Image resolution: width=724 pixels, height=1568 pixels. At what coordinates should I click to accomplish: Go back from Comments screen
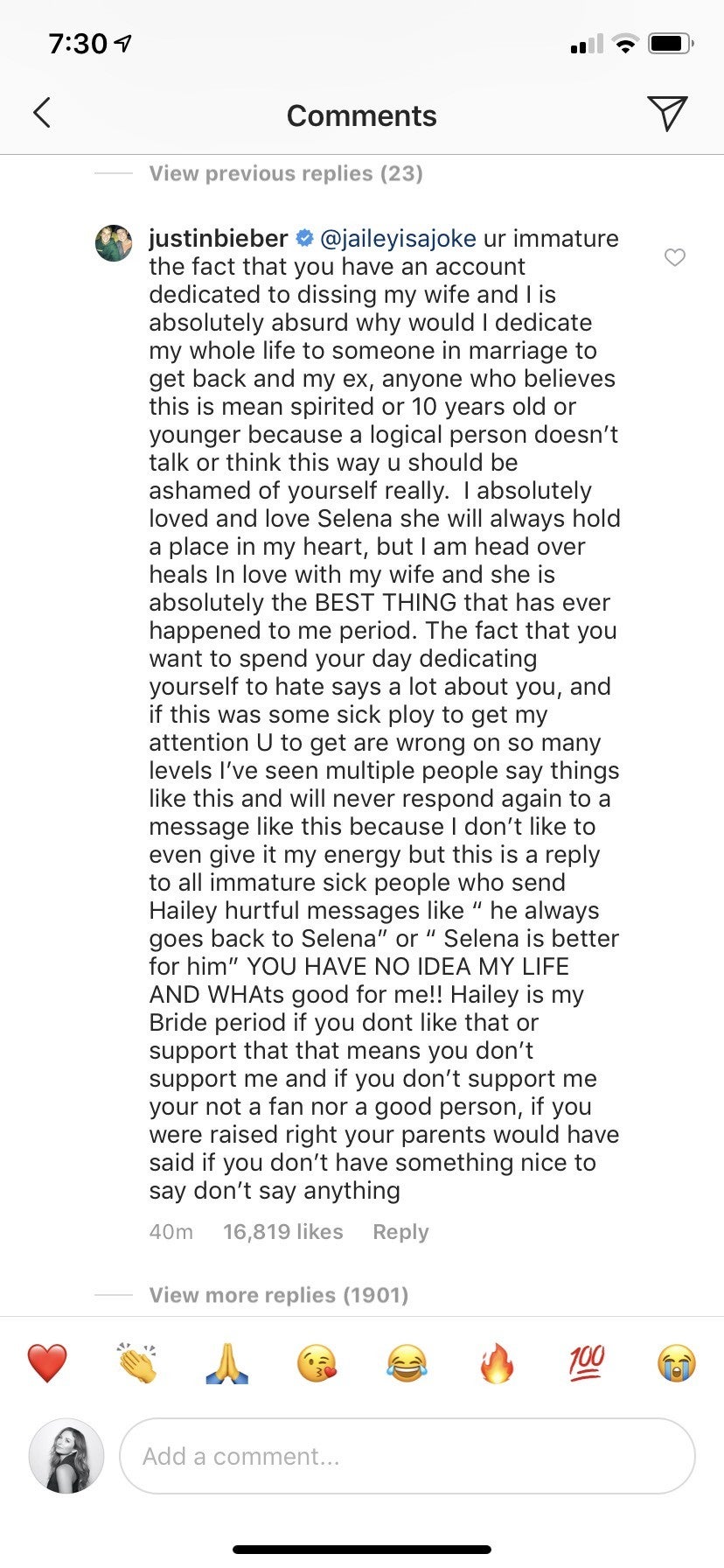coord(42,113)
